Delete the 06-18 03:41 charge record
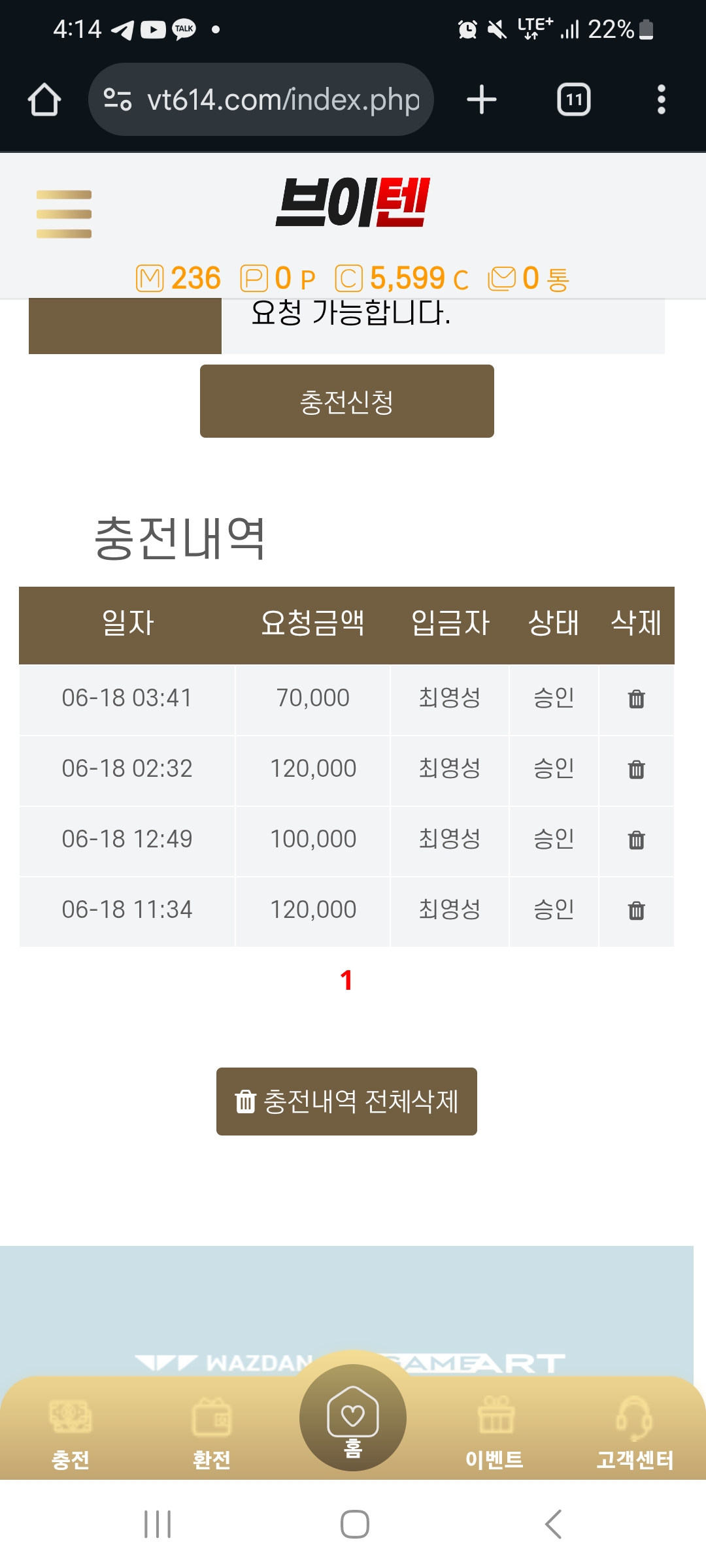This screenshot has height=1568, width=706. [x=636, y=699]
